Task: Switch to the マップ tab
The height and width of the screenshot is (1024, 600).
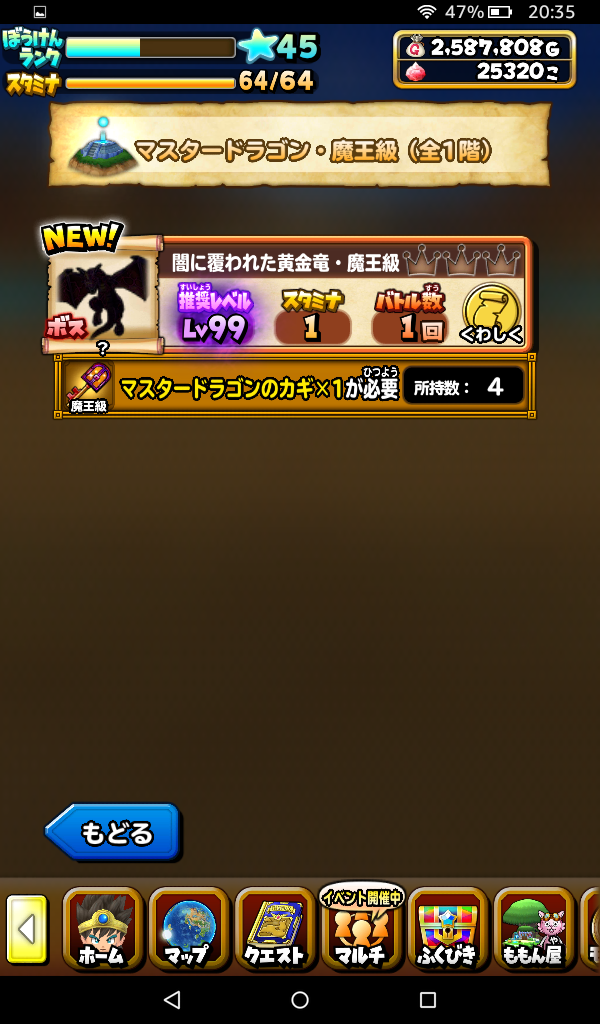Action: (188, 929)
